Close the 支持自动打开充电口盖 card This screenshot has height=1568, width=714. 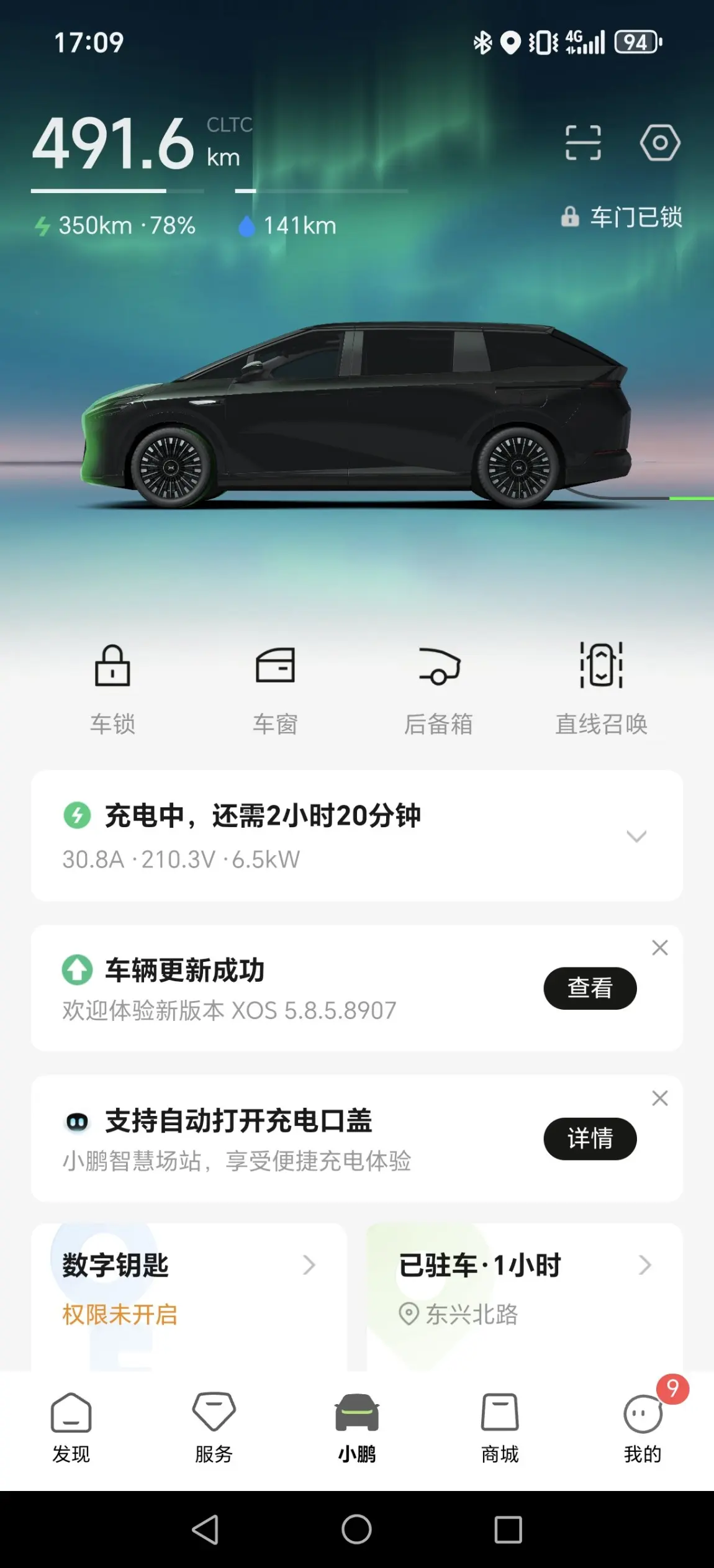(659, 1099)
